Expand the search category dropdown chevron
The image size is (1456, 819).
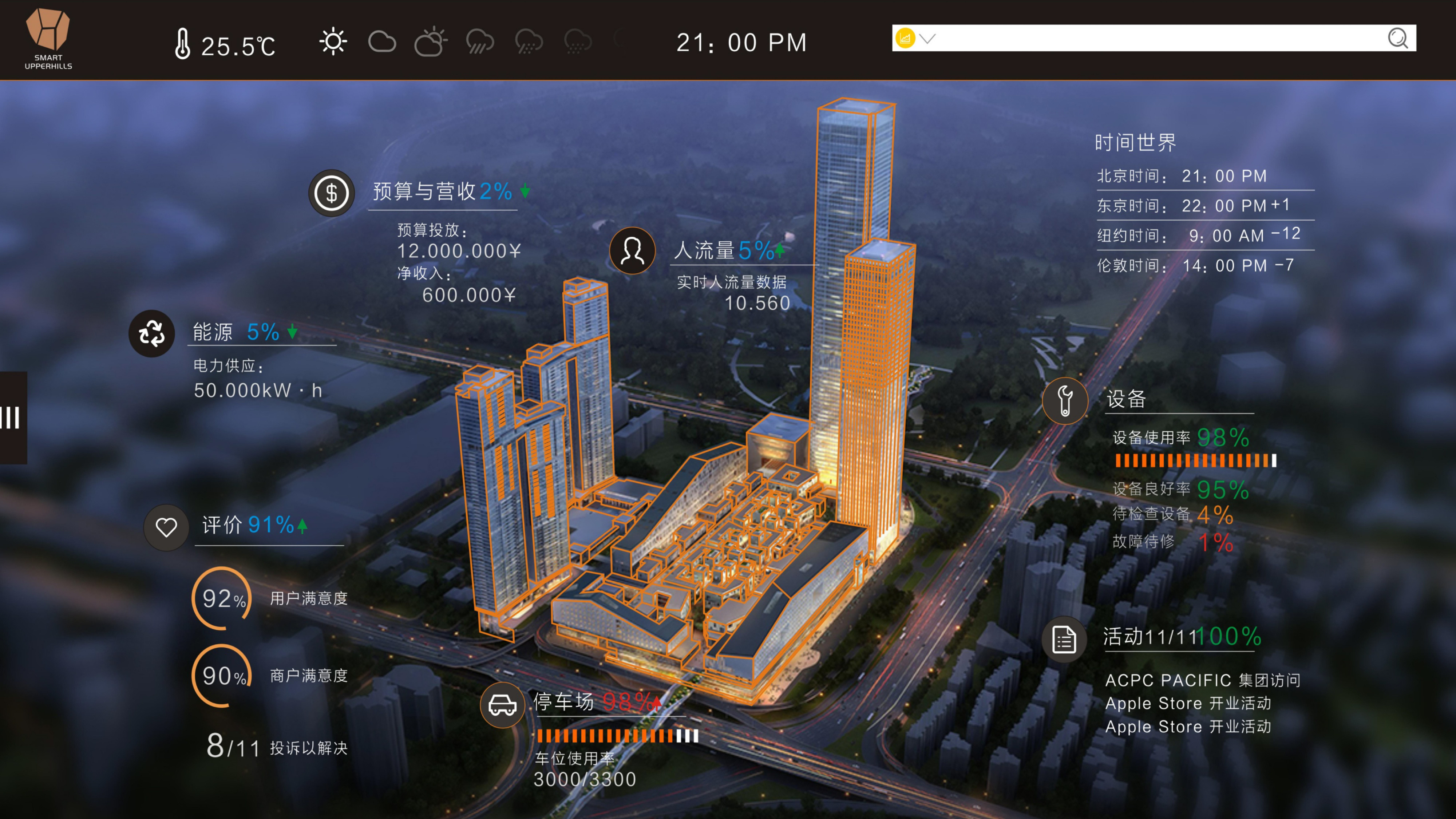927,39
